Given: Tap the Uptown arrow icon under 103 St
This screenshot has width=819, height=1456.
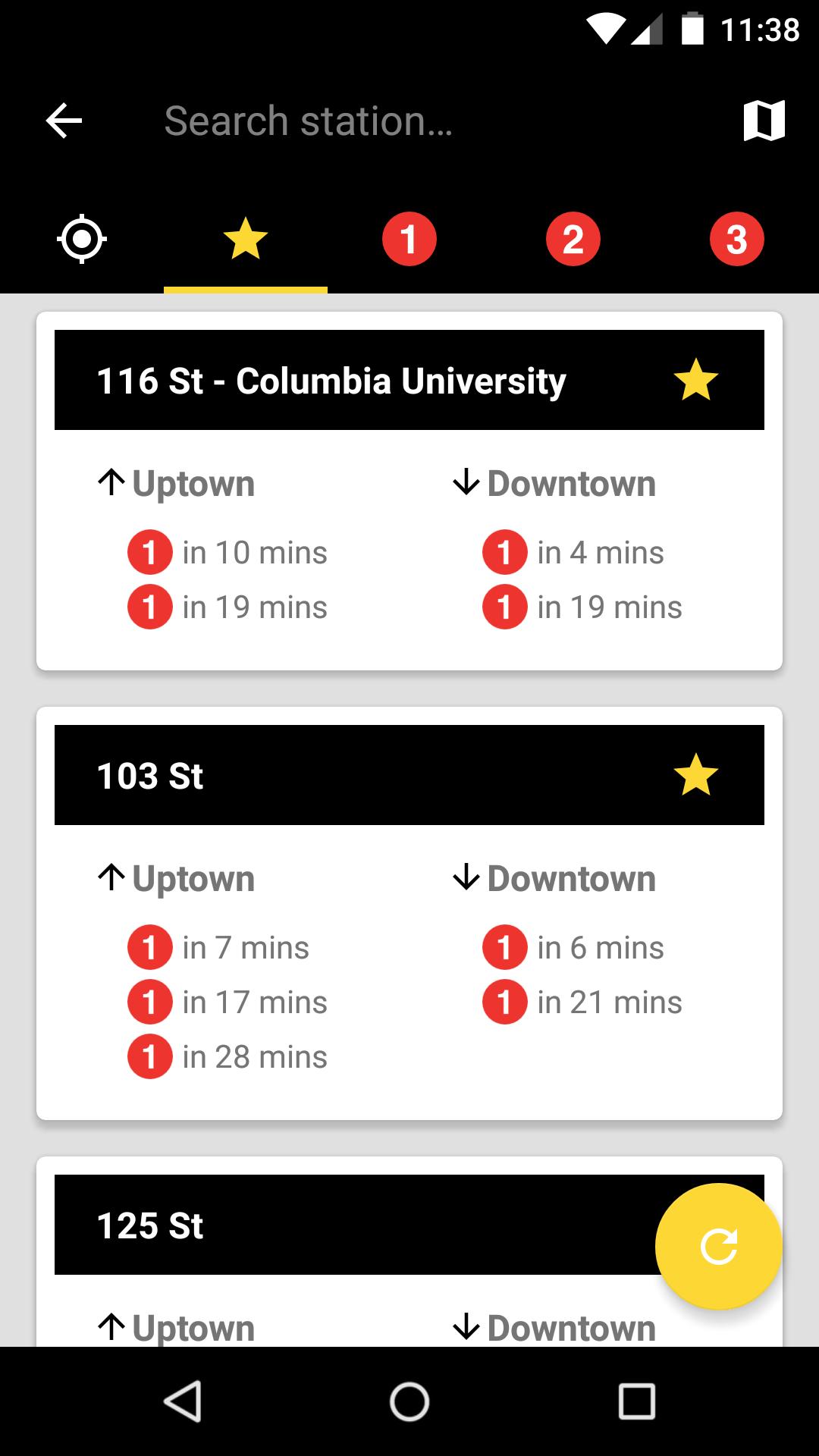Looking at the screenshot, I should click(111, 878).
